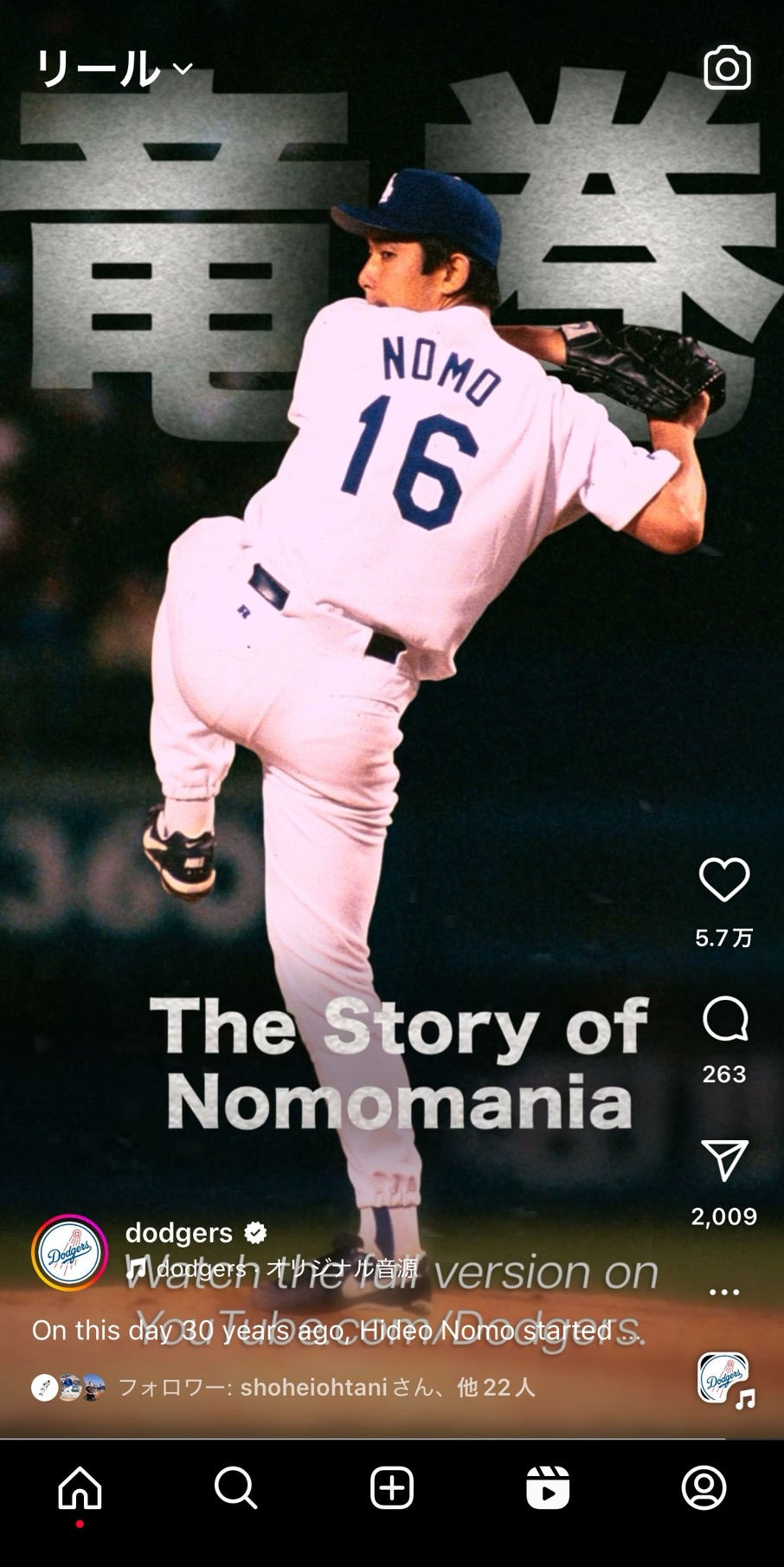Open comments on the Nomomania reel
The width and height of the screenshot is (784, 1567).
pyautogui.click(x=724, y=1019)
